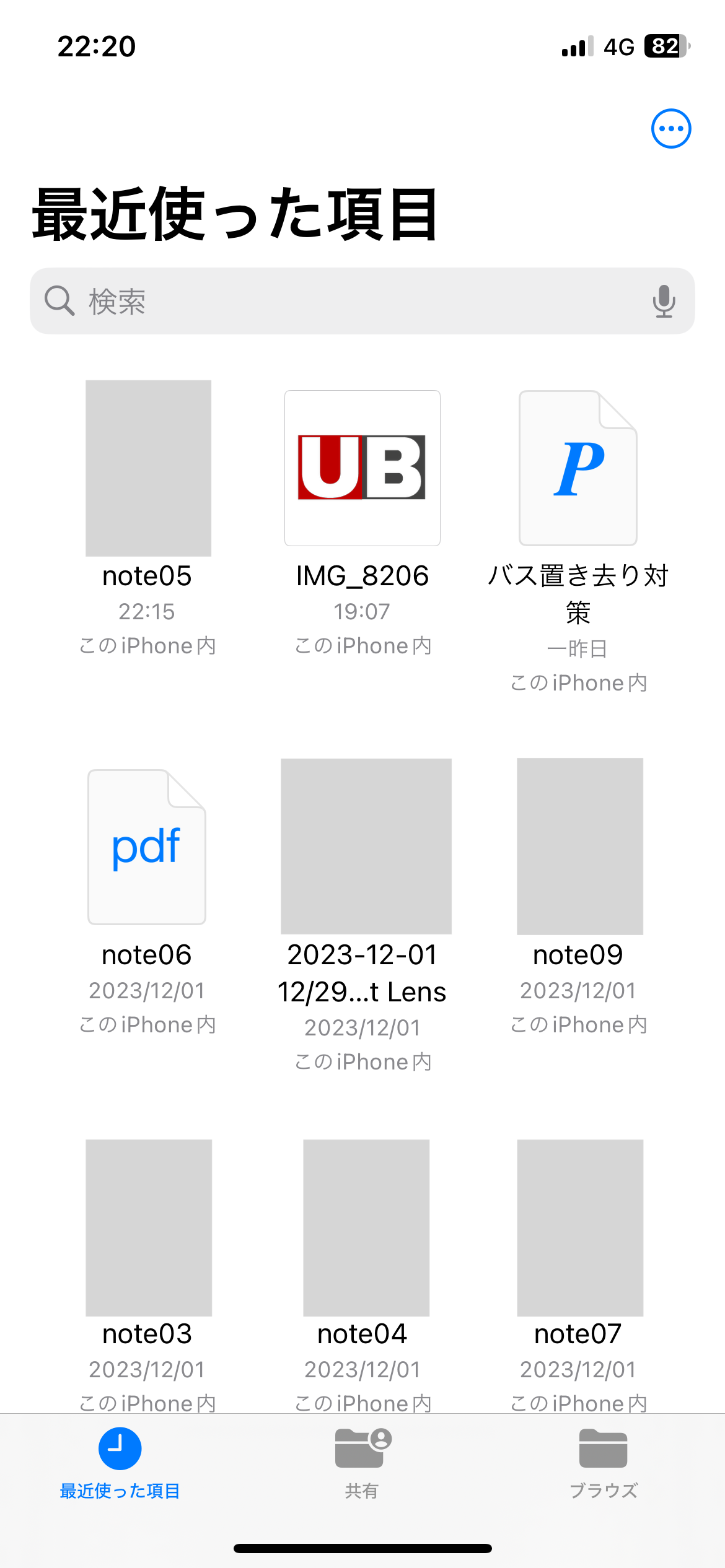This screenshot has height=1568, width=725.
Task: Start voice dictation with the microphone icon
Action: (x=664, y=302)
